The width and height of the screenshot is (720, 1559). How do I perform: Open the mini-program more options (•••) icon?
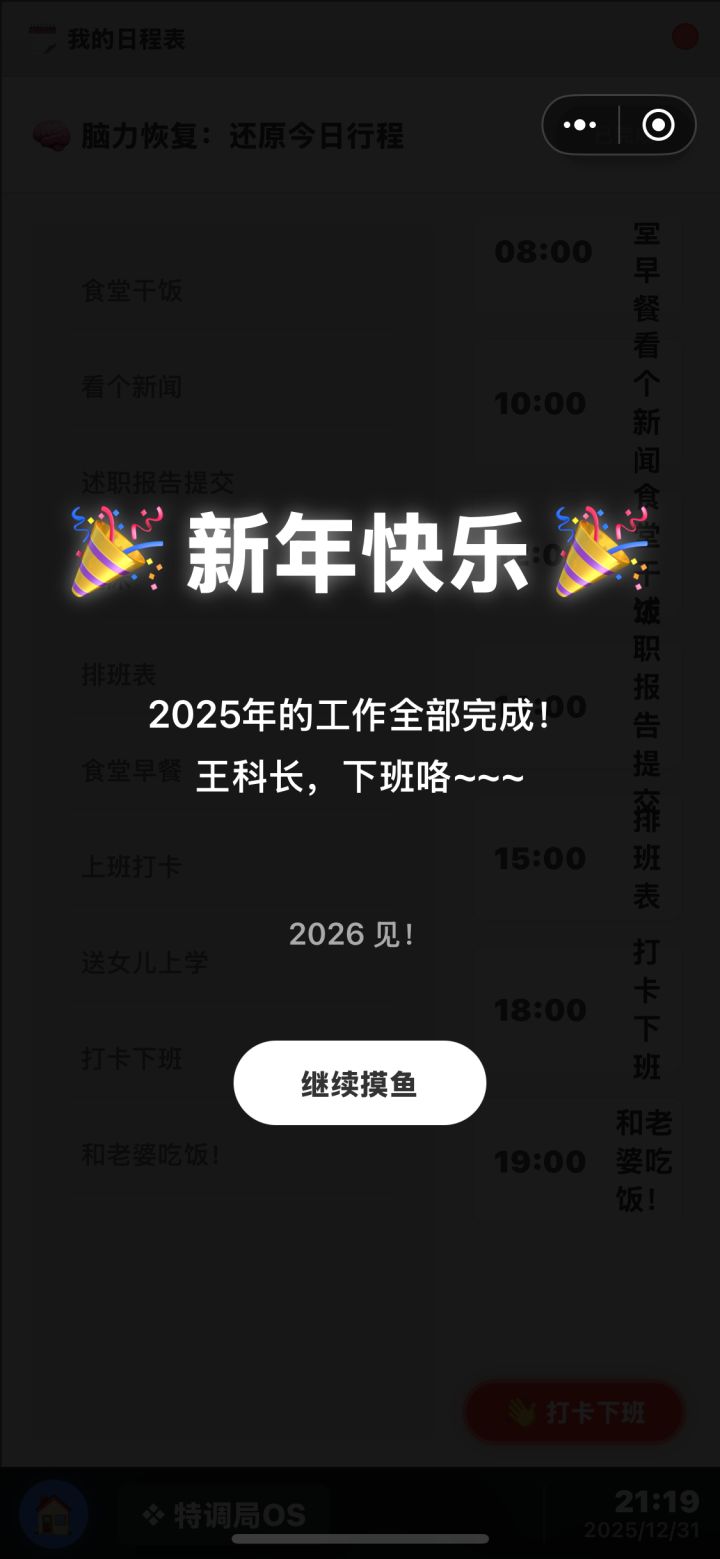(580, 125)
